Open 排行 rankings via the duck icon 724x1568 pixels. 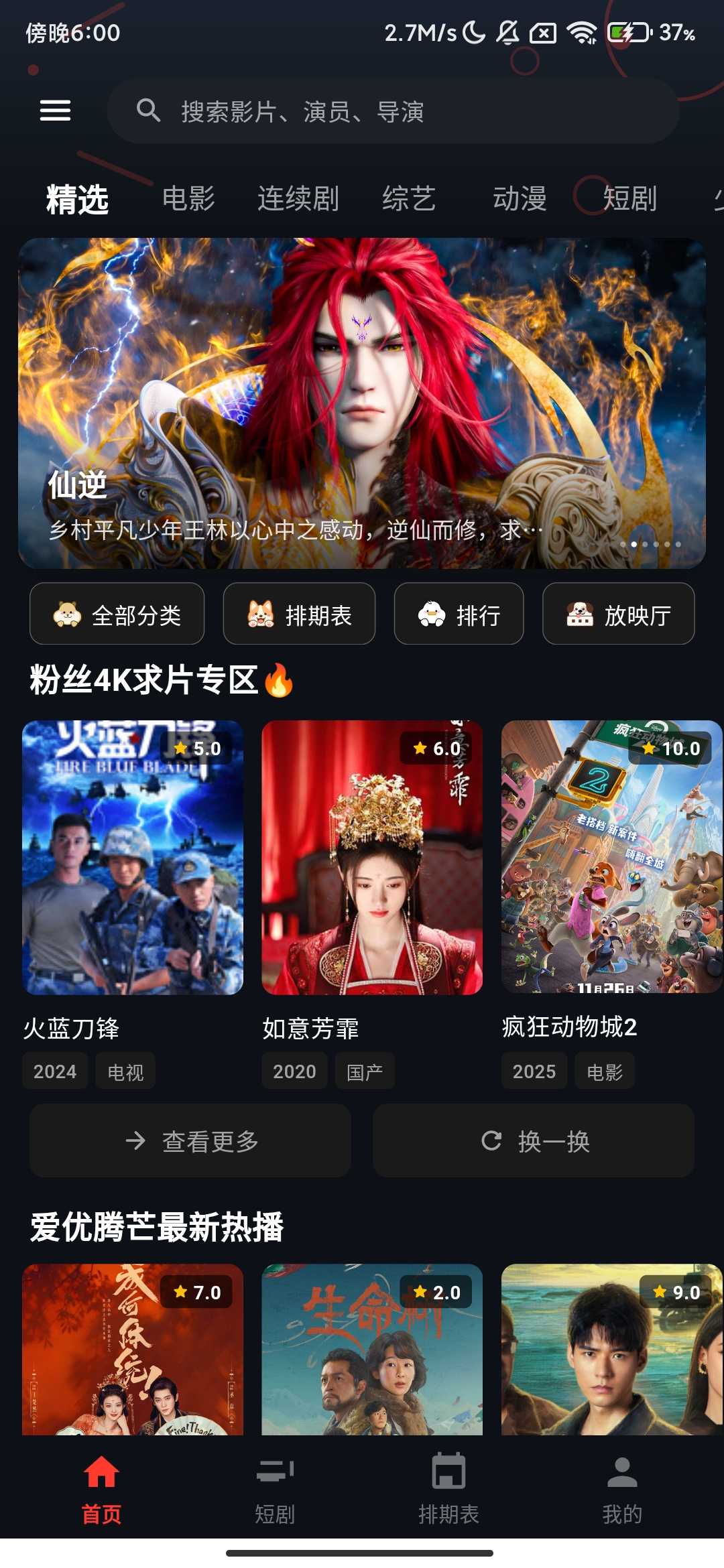click(433, 613)
